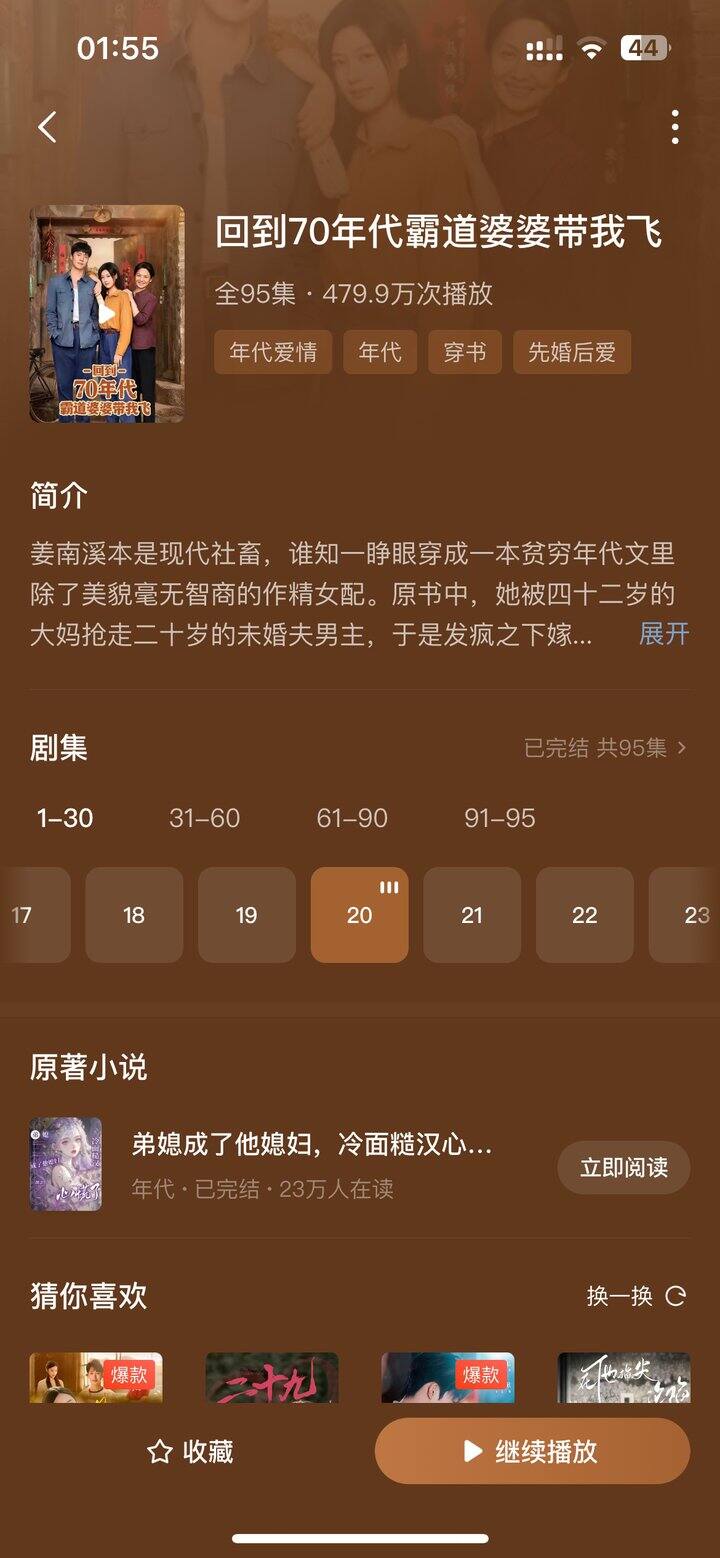Open full episode list 已完结 共95集
The image size is (720, 1558).
605,748
